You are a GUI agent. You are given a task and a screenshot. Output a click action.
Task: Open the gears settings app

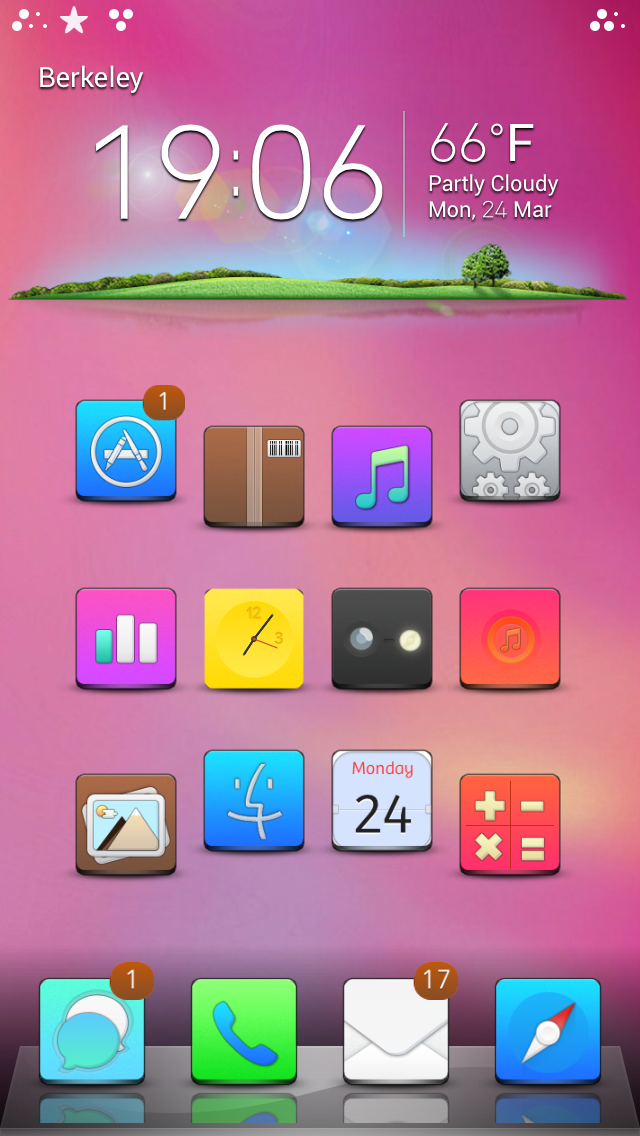510,451
